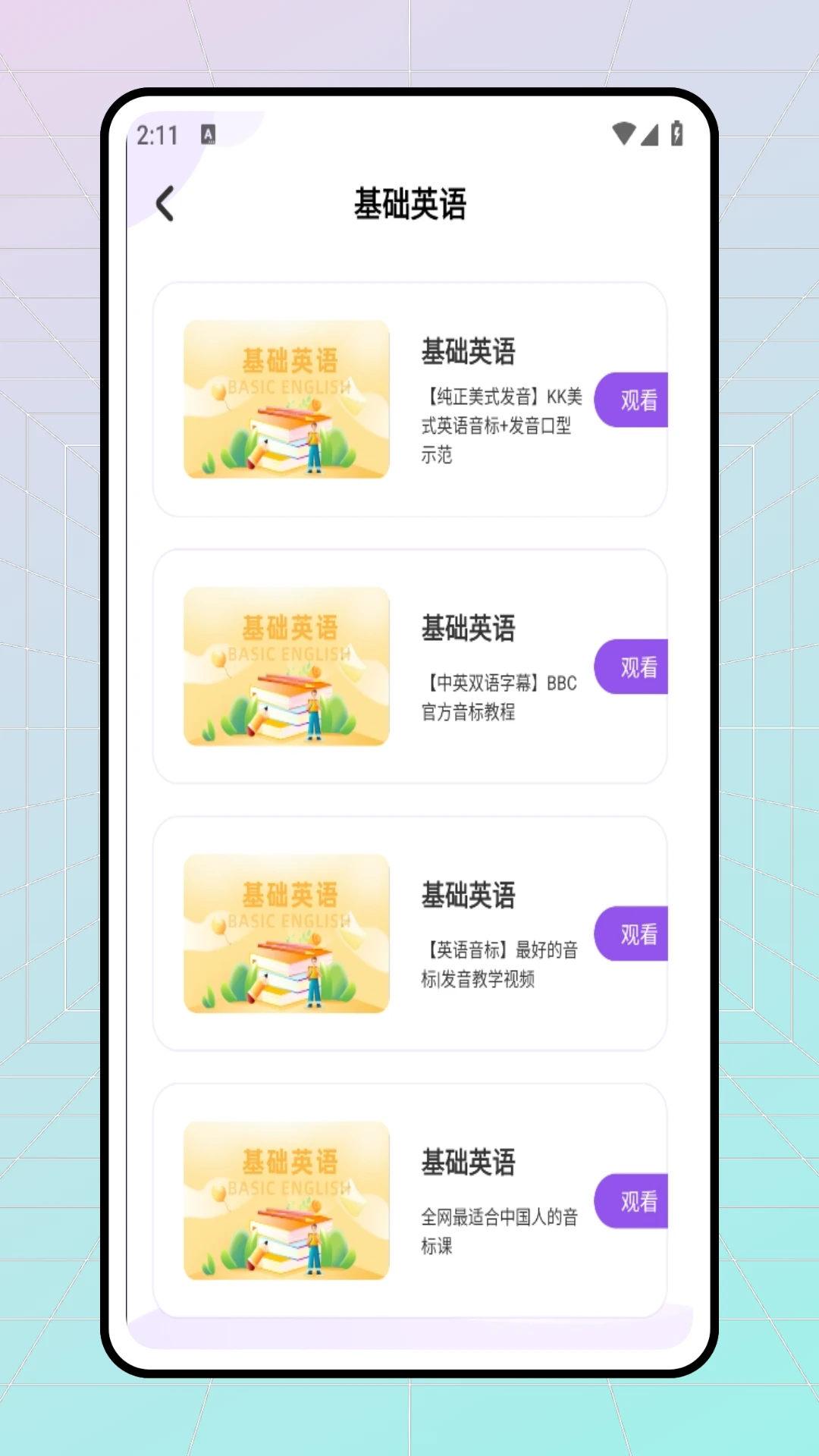Image resolution: width=819 pixels, height=1456 pixels.
Task: Tap the battery charging icon
Action: pyautogui.click(x=675, y=134)
